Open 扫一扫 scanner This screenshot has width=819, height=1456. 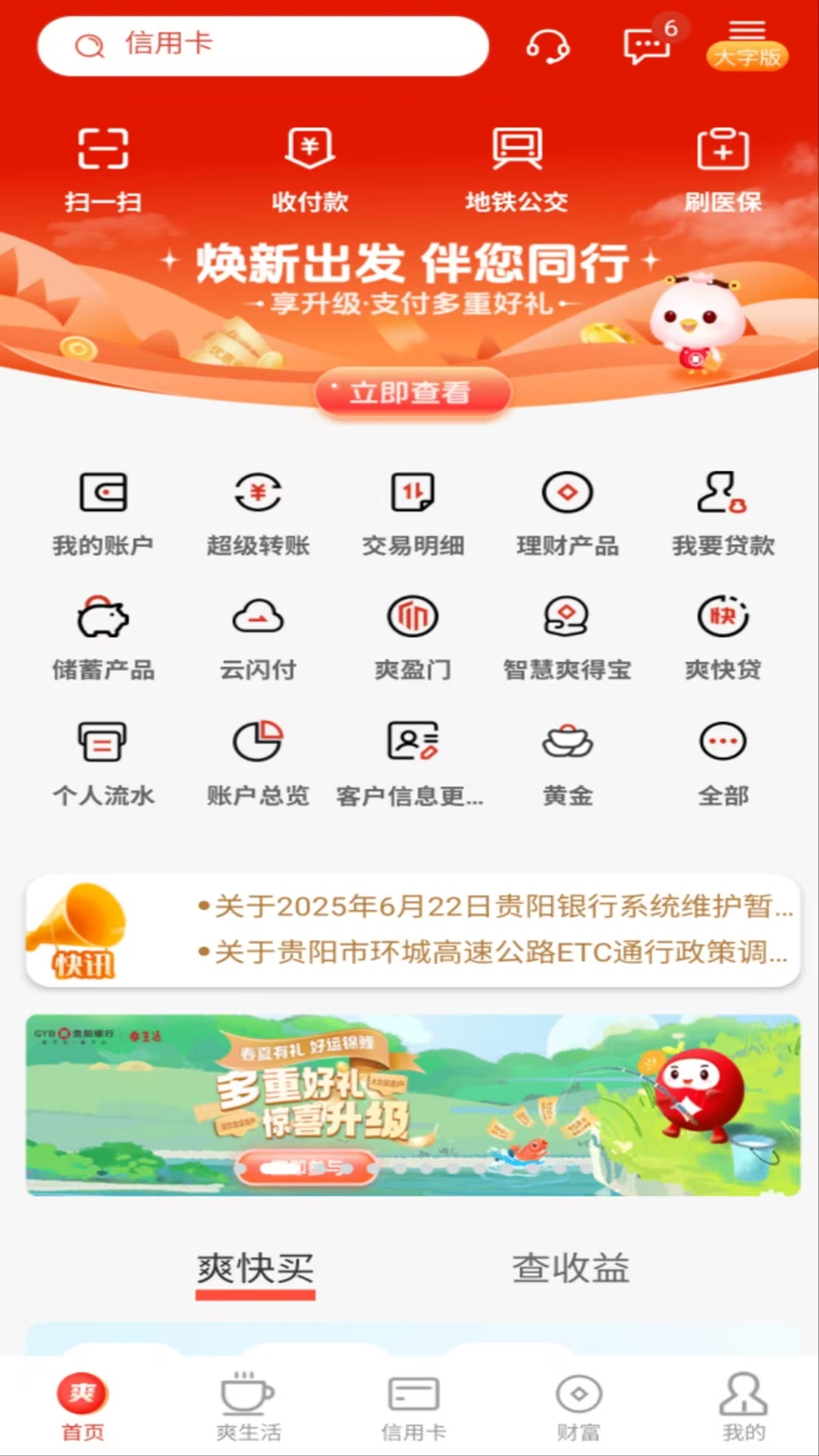[103, 168]
